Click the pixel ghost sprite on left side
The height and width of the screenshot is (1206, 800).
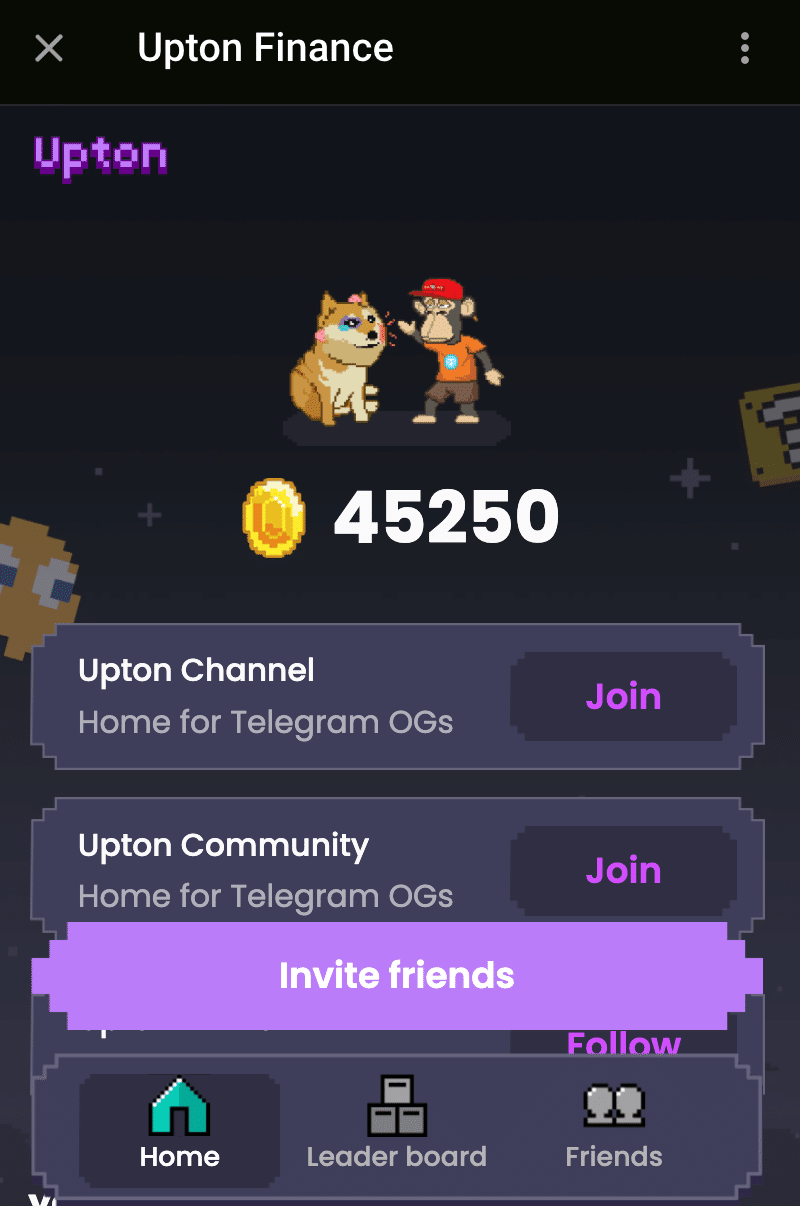coord(30,580)
